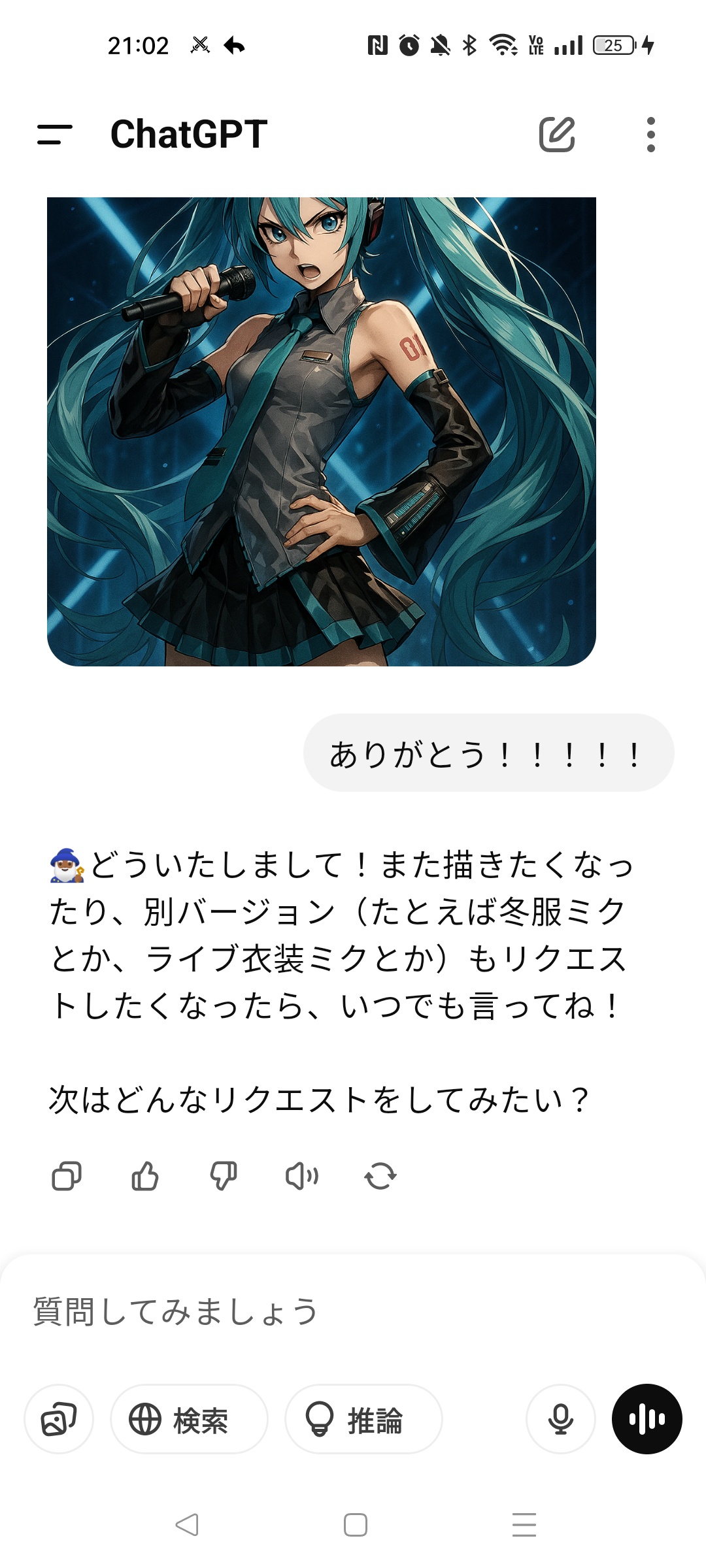Go back using system navigation
Screen dimensions: 706x1568
[187, 1525]
